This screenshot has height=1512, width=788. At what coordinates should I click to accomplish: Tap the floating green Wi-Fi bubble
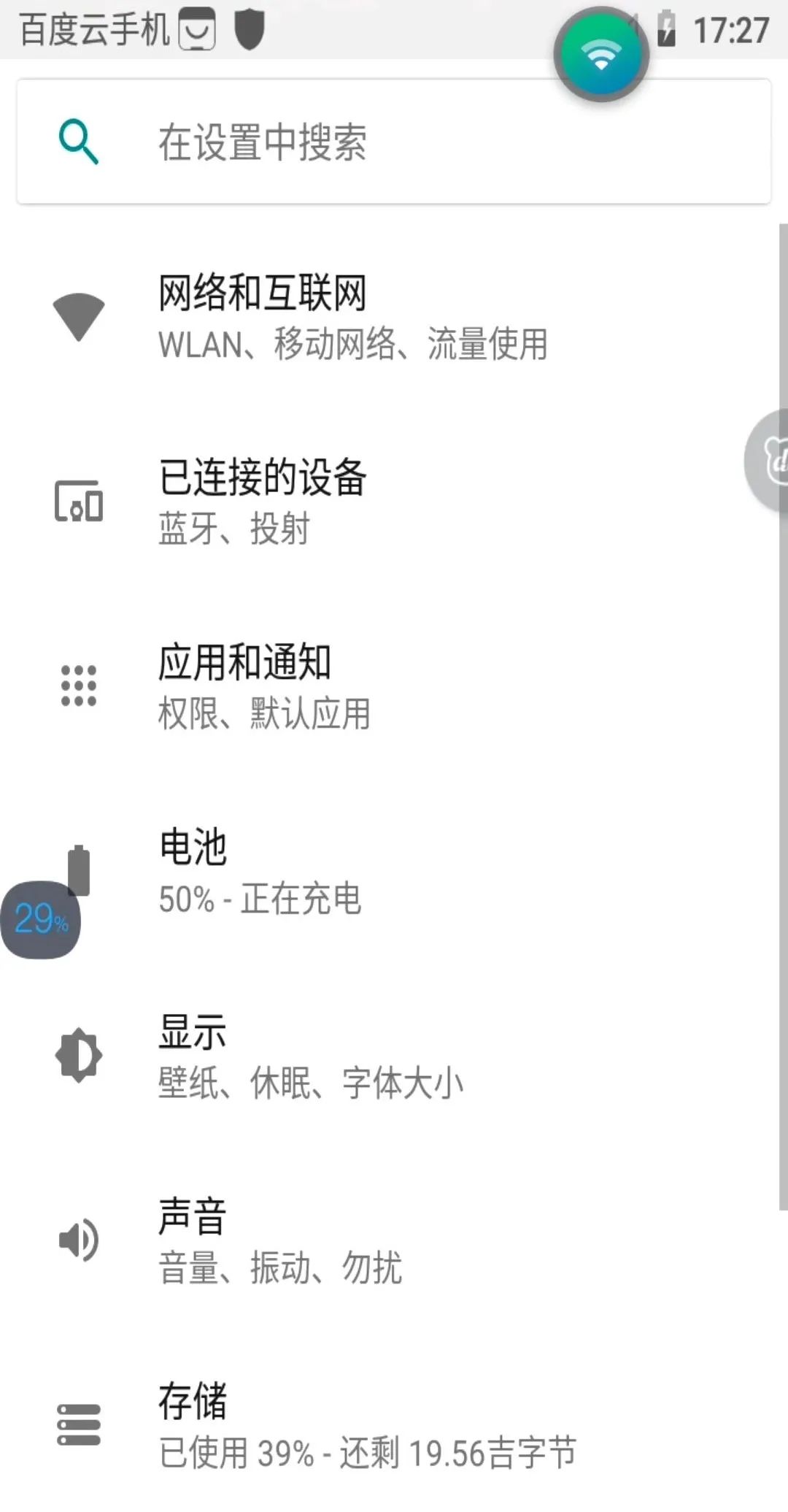coord(601,55)
